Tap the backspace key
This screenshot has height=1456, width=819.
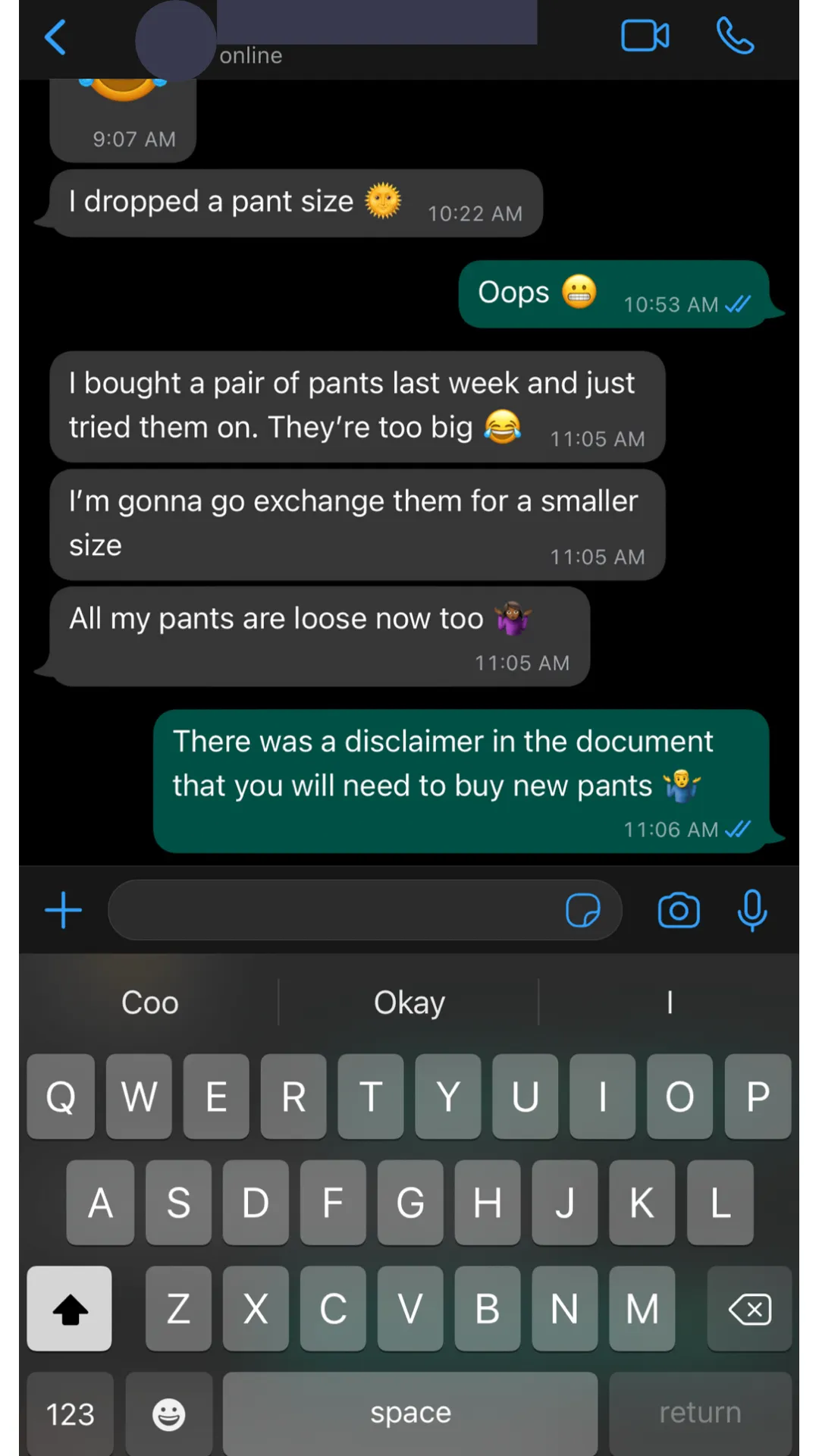[749, 1309]
